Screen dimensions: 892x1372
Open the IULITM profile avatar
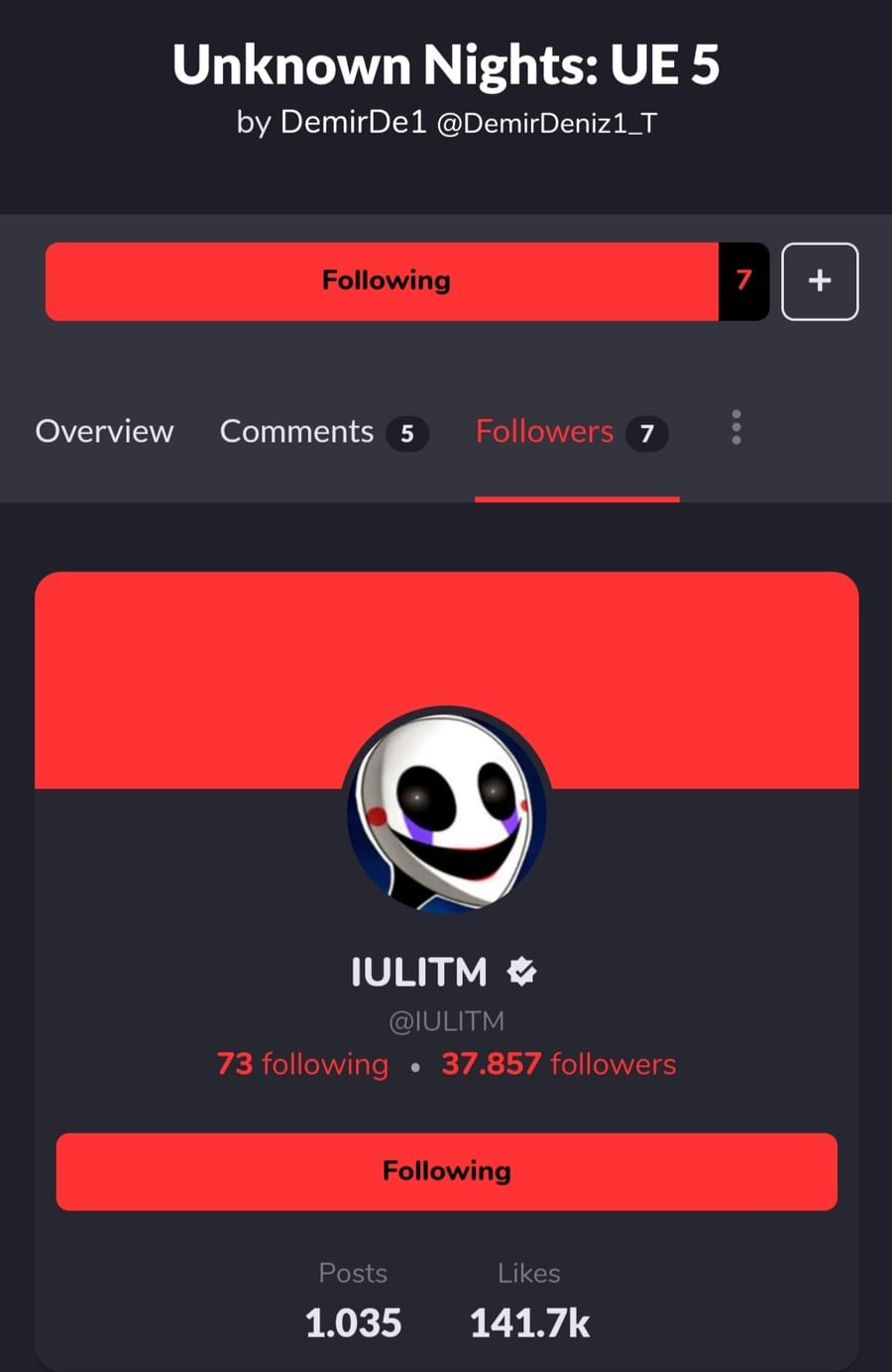(446, 809)
